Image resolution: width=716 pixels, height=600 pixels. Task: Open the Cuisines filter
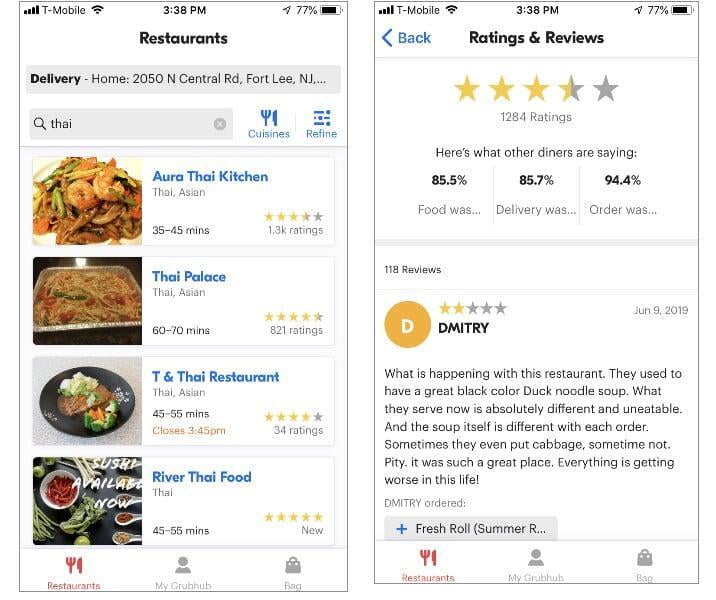tap(269, 124)
